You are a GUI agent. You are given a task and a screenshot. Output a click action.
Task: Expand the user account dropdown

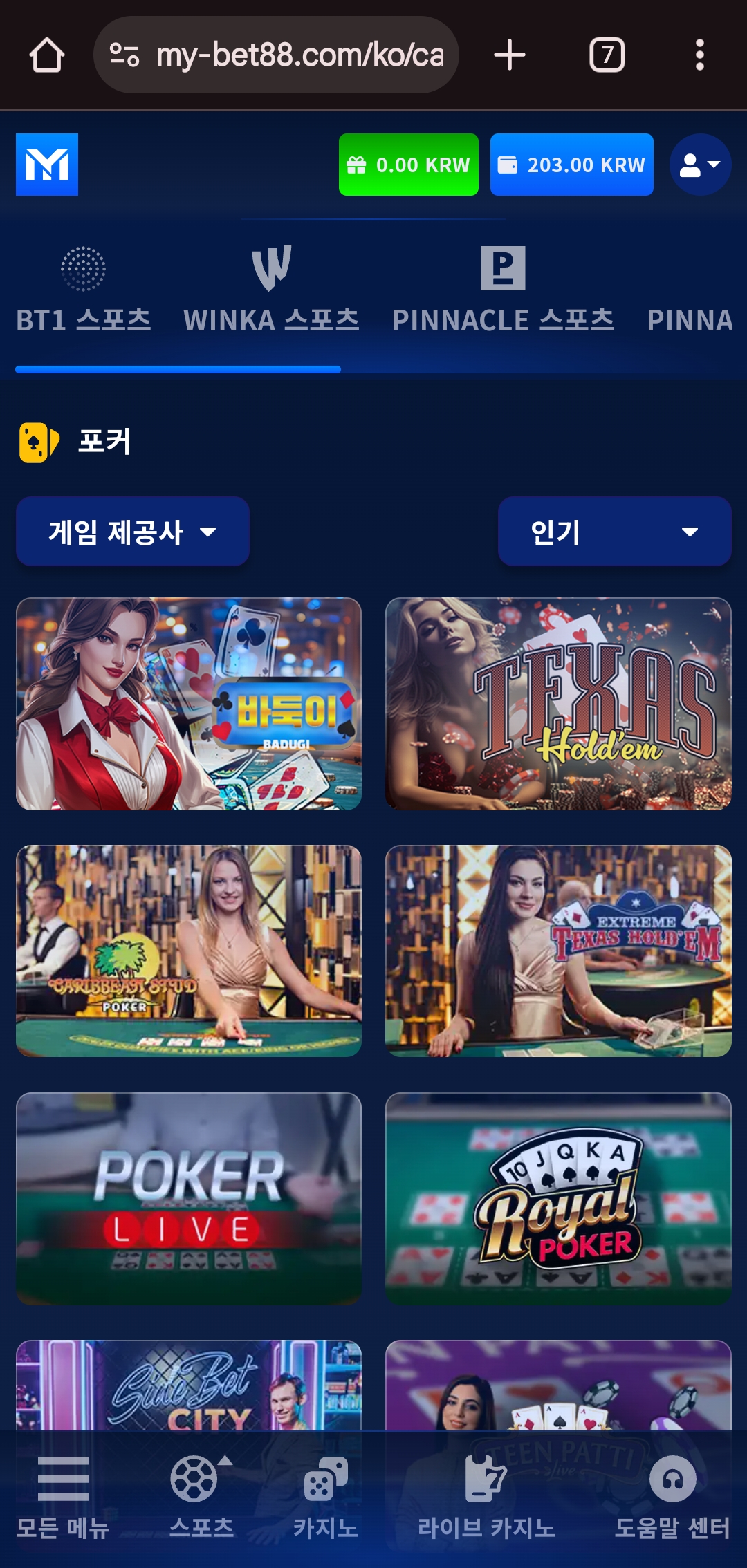[700, 165]
